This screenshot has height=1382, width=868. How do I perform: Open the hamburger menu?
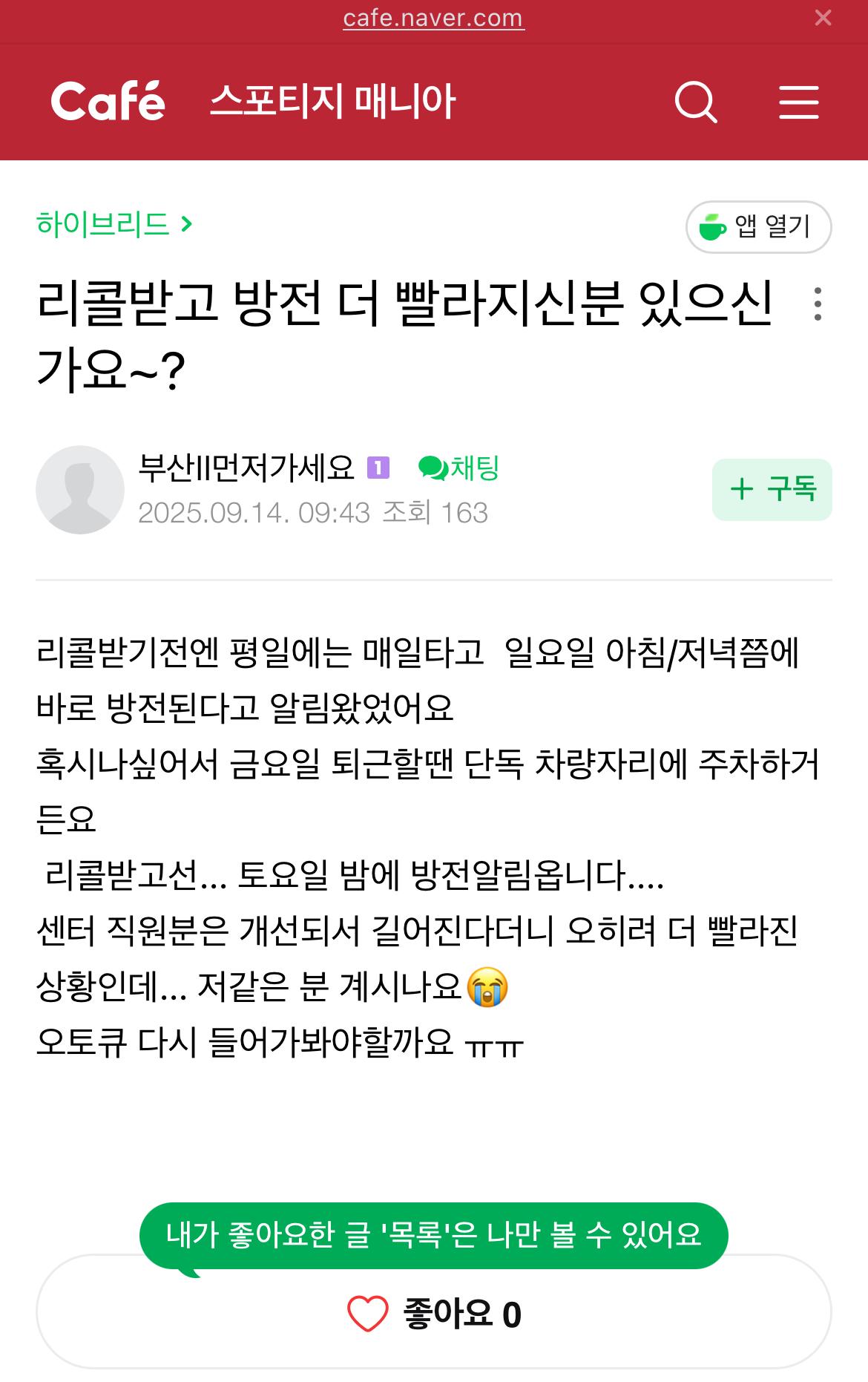[799, 102]
